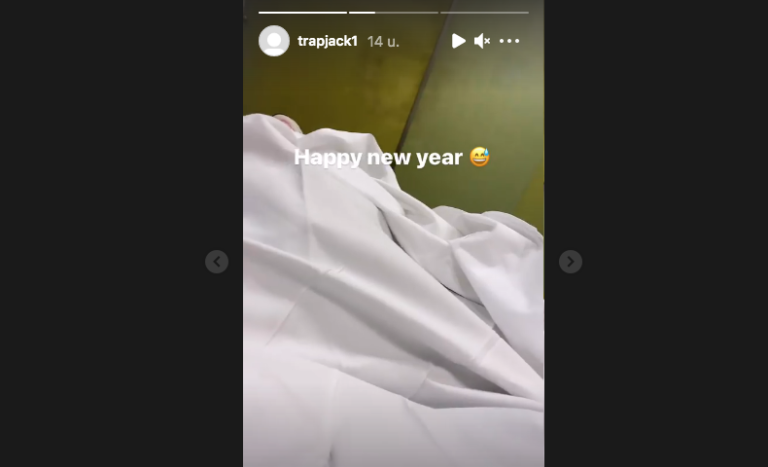Go to the next story

570,262
